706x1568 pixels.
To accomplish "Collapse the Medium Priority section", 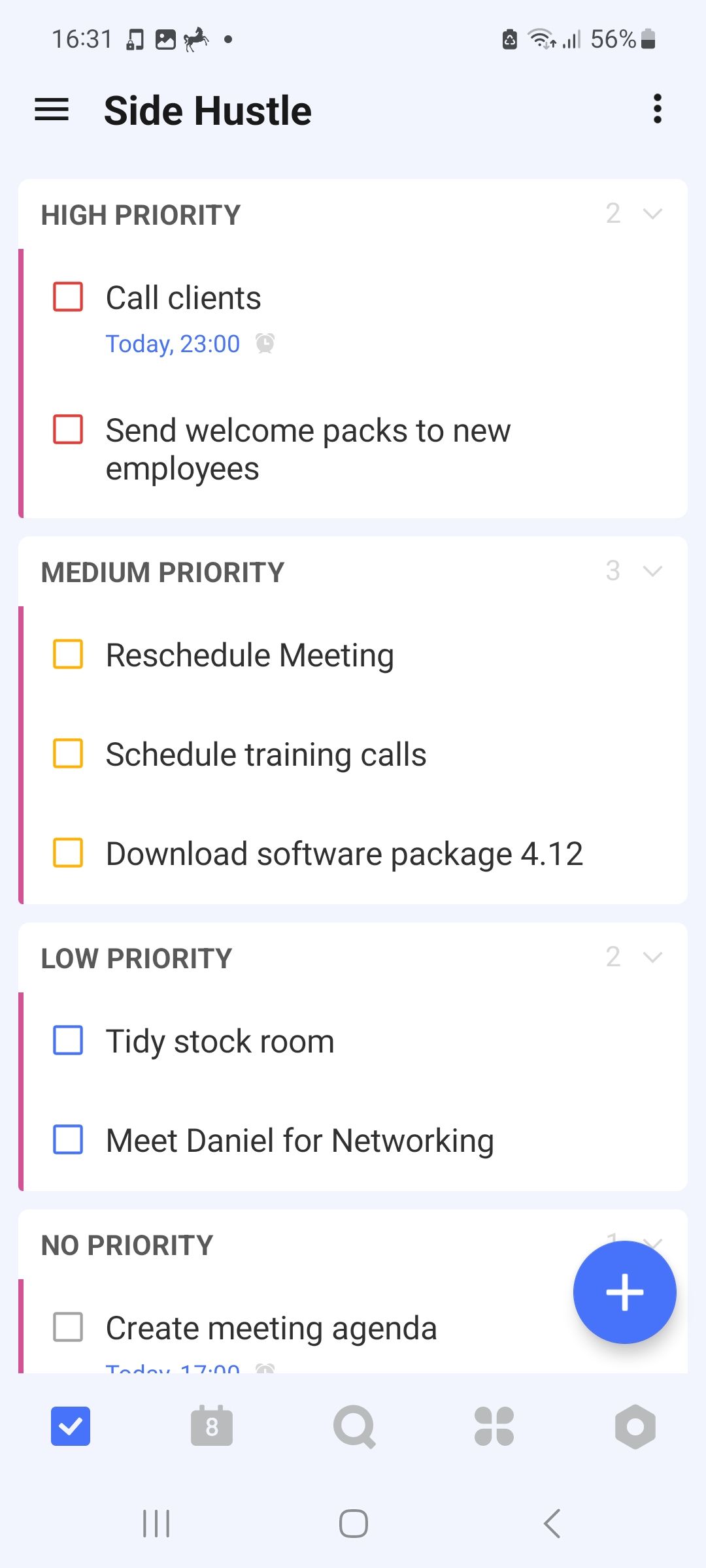I will (x=652, y=572).
